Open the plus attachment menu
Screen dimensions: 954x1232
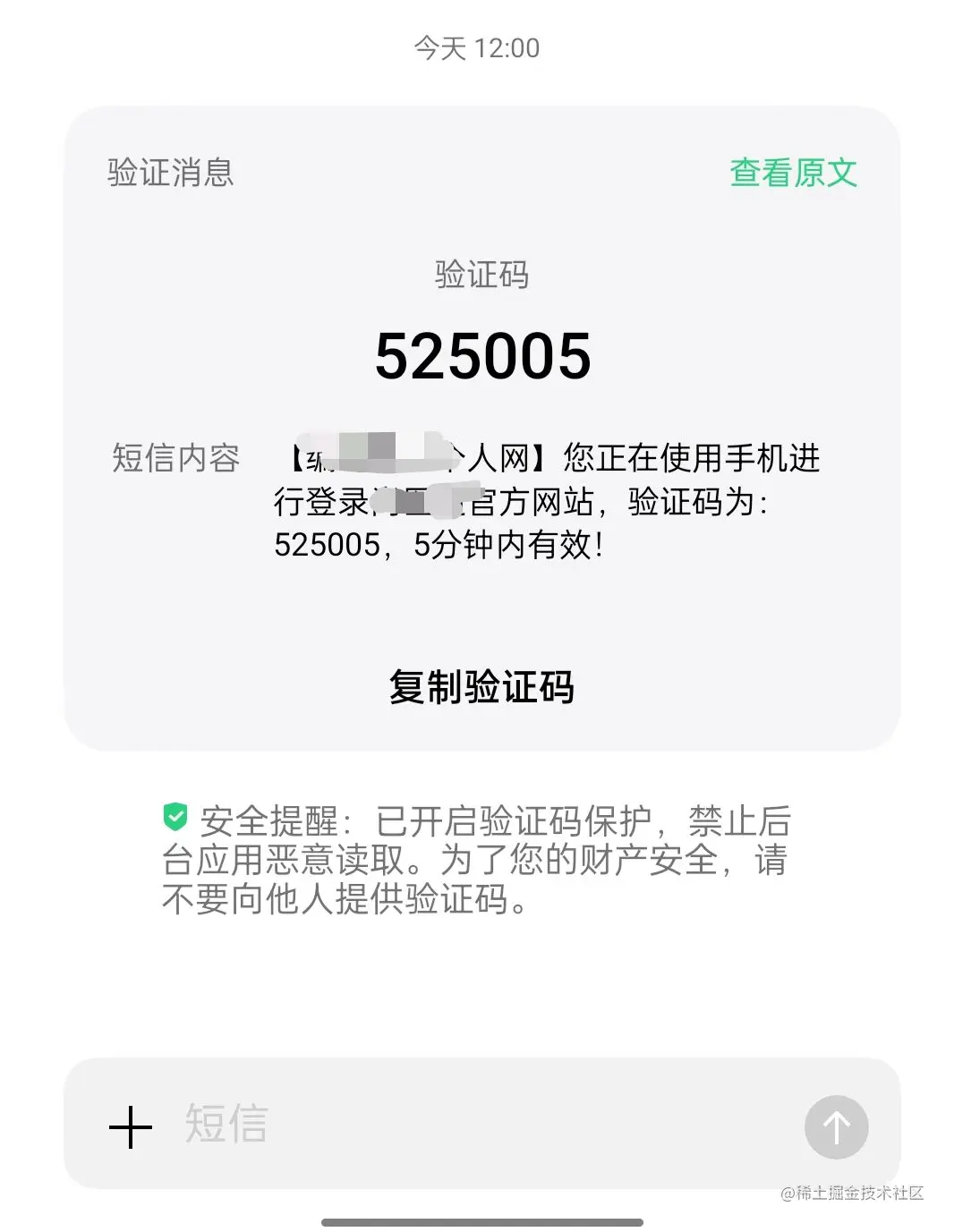(x=131, y=1126)
